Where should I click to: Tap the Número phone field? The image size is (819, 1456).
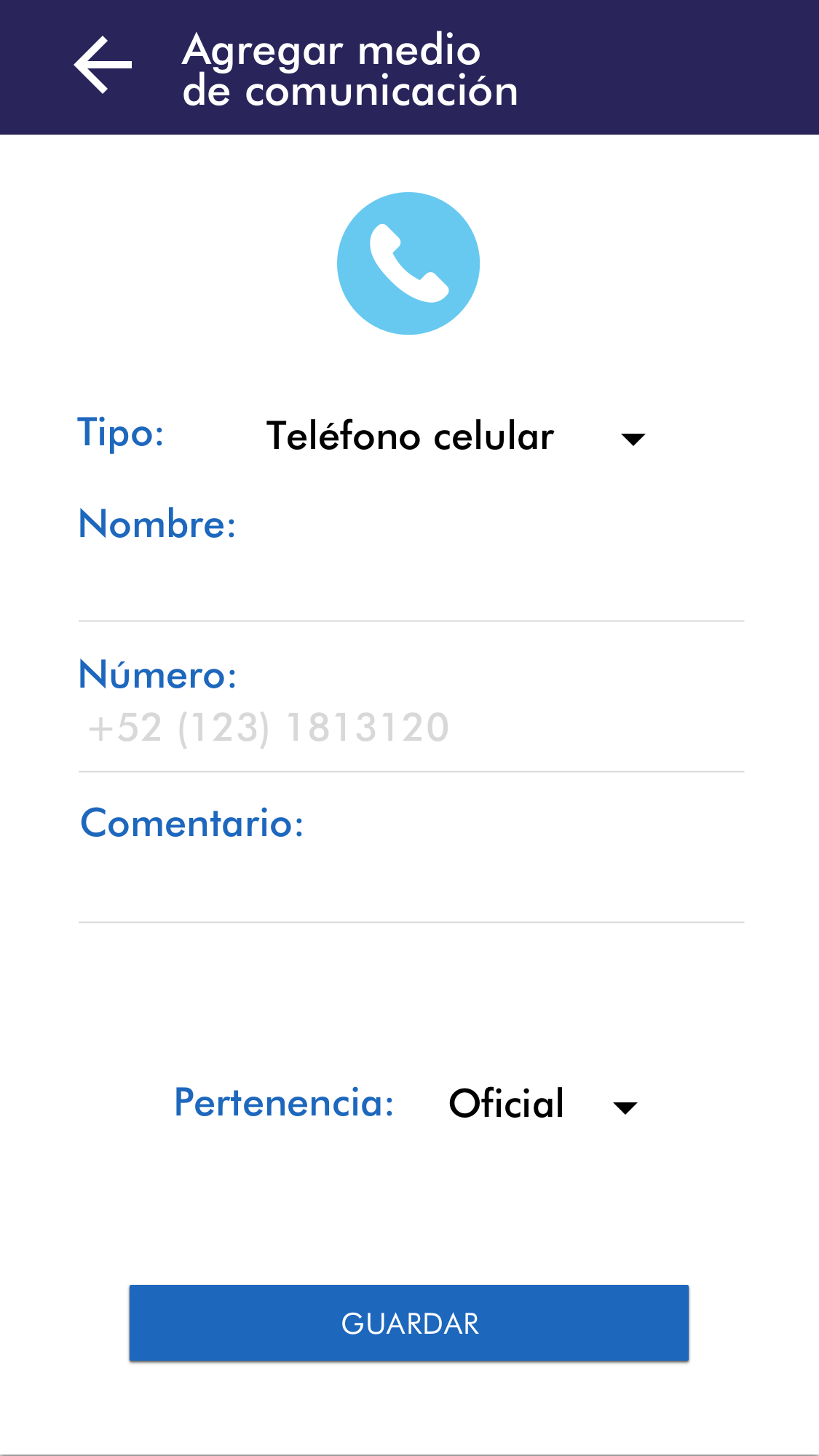[411, 728]
